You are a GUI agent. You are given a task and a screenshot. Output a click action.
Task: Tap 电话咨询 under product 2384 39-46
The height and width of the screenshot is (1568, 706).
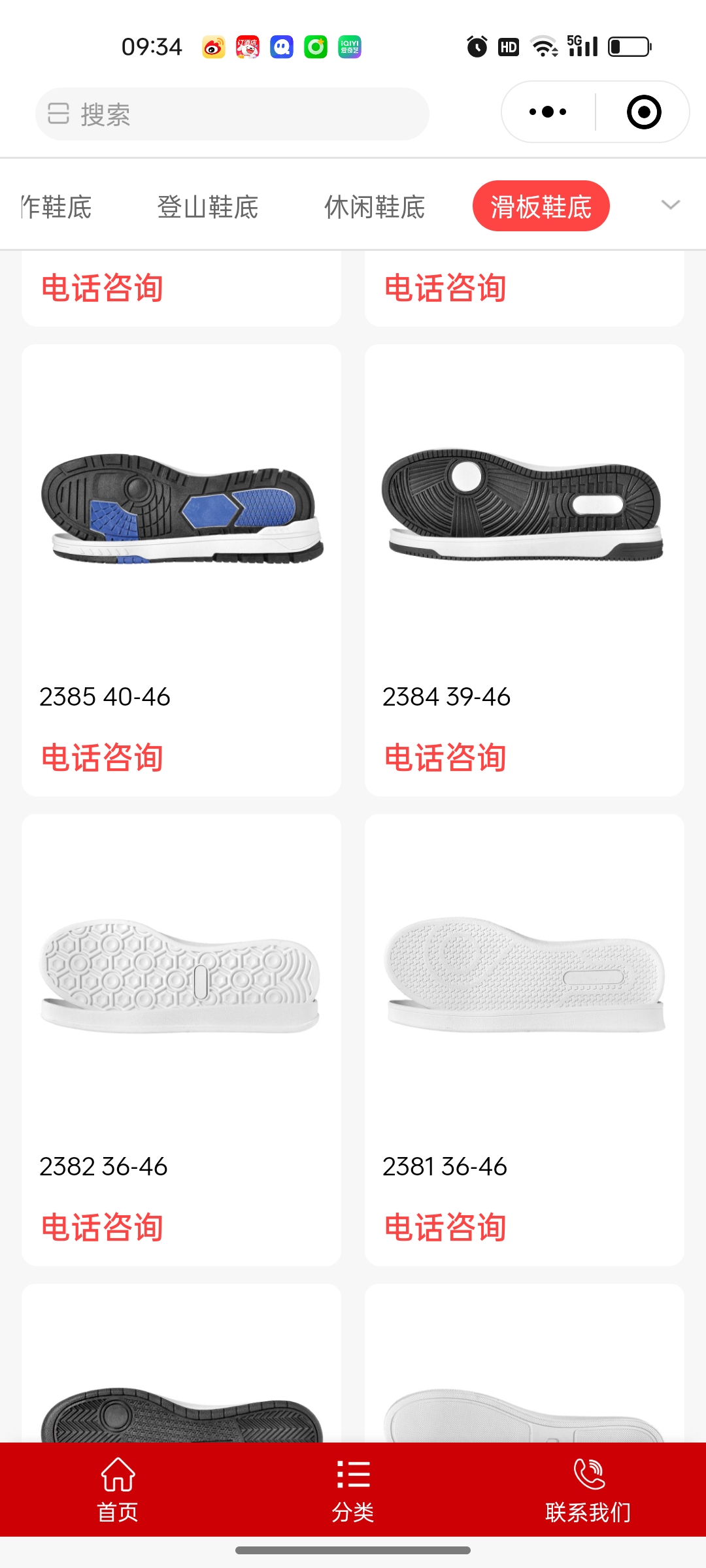[x=445, y=758]
